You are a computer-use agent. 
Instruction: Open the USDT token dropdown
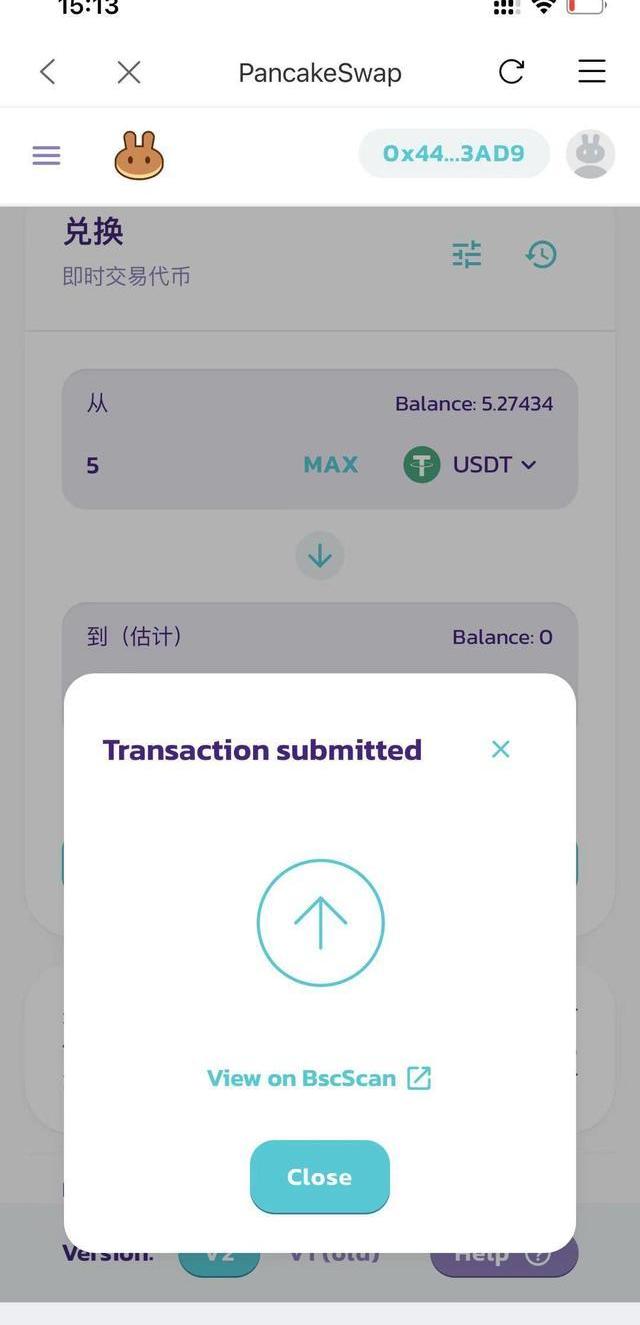tap(472, 465)
